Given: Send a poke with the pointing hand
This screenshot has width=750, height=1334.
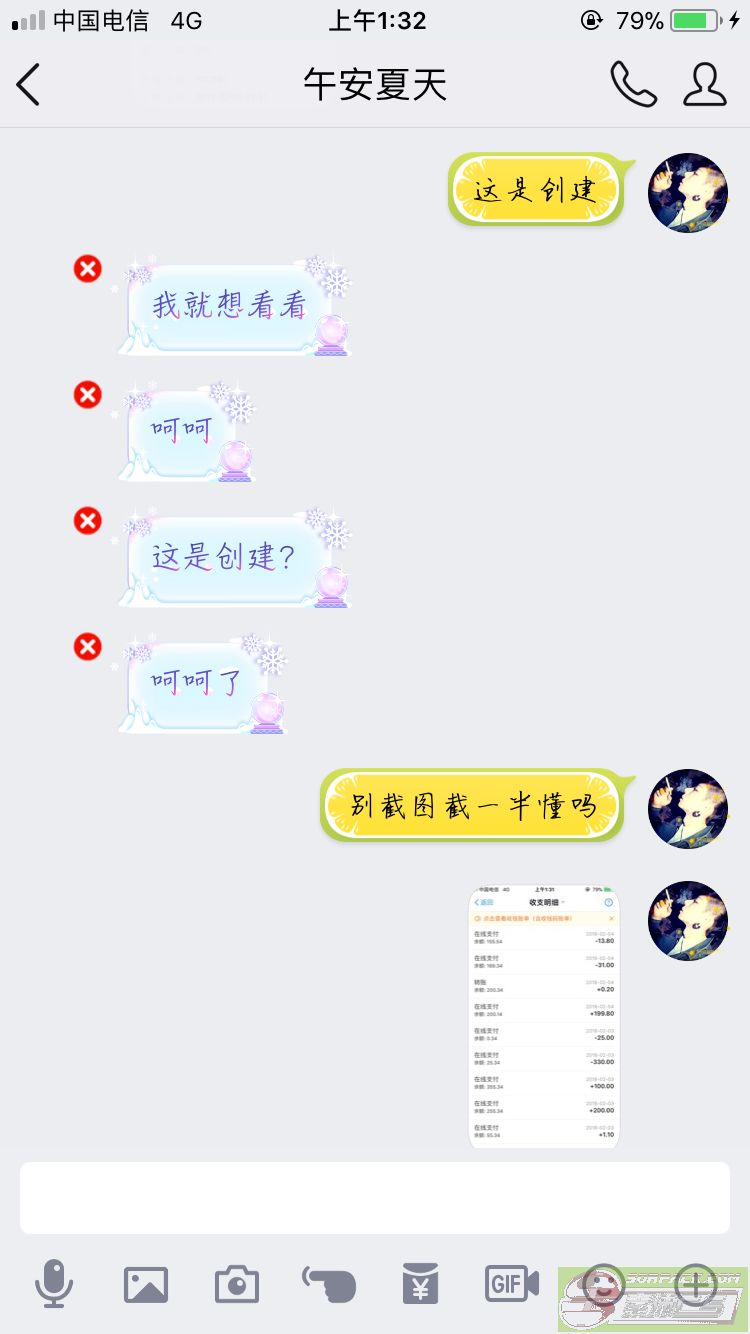Looking at the screenshot, I should coord(329,1283).
